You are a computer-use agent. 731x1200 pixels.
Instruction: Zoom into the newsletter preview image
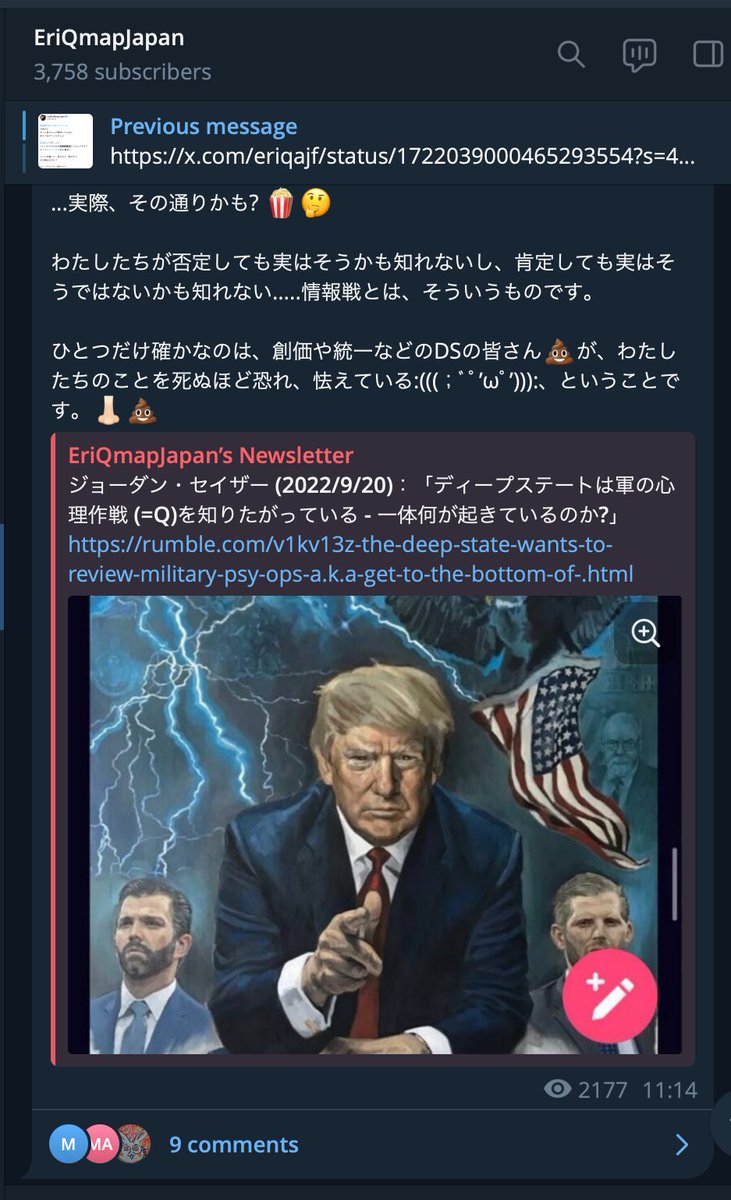646,633
